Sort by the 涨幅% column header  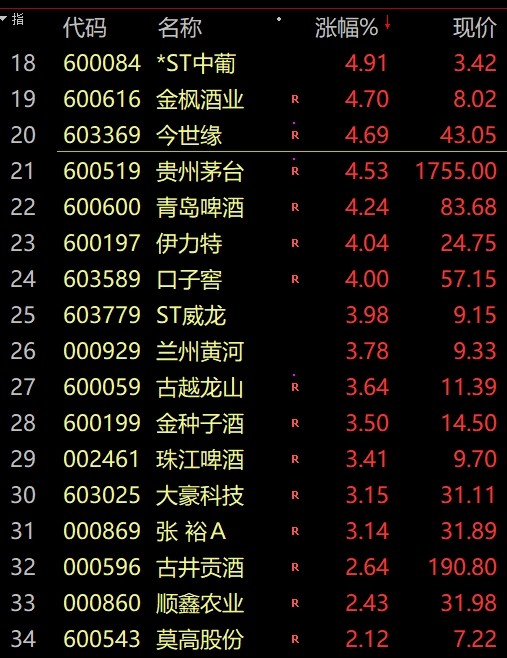click(347, 28)
